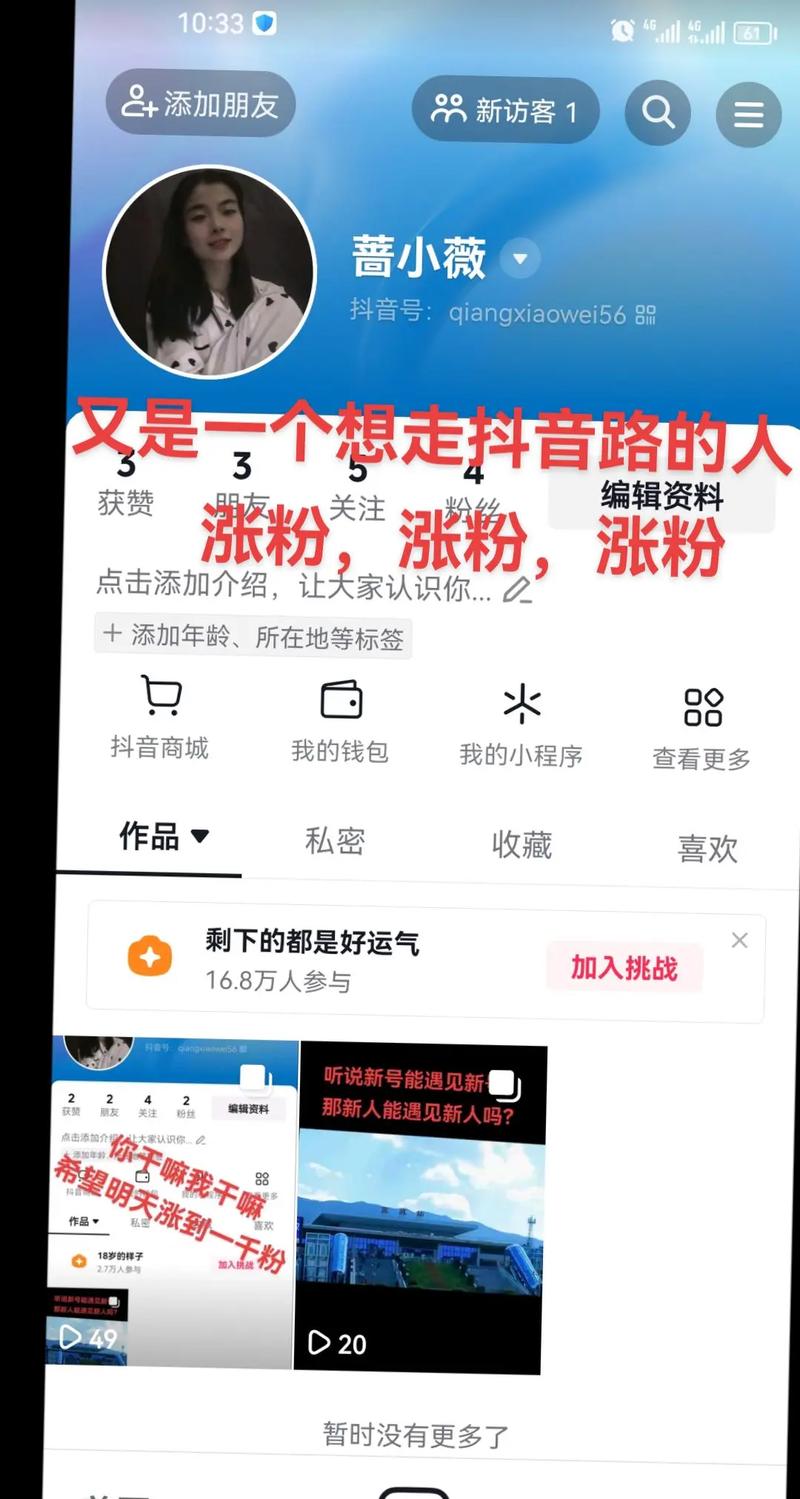Image resolution: width=800 pixels, height=1499 pixels.
Task: Show the QR code next to 抖音号
Action: (x=646, y=315)
